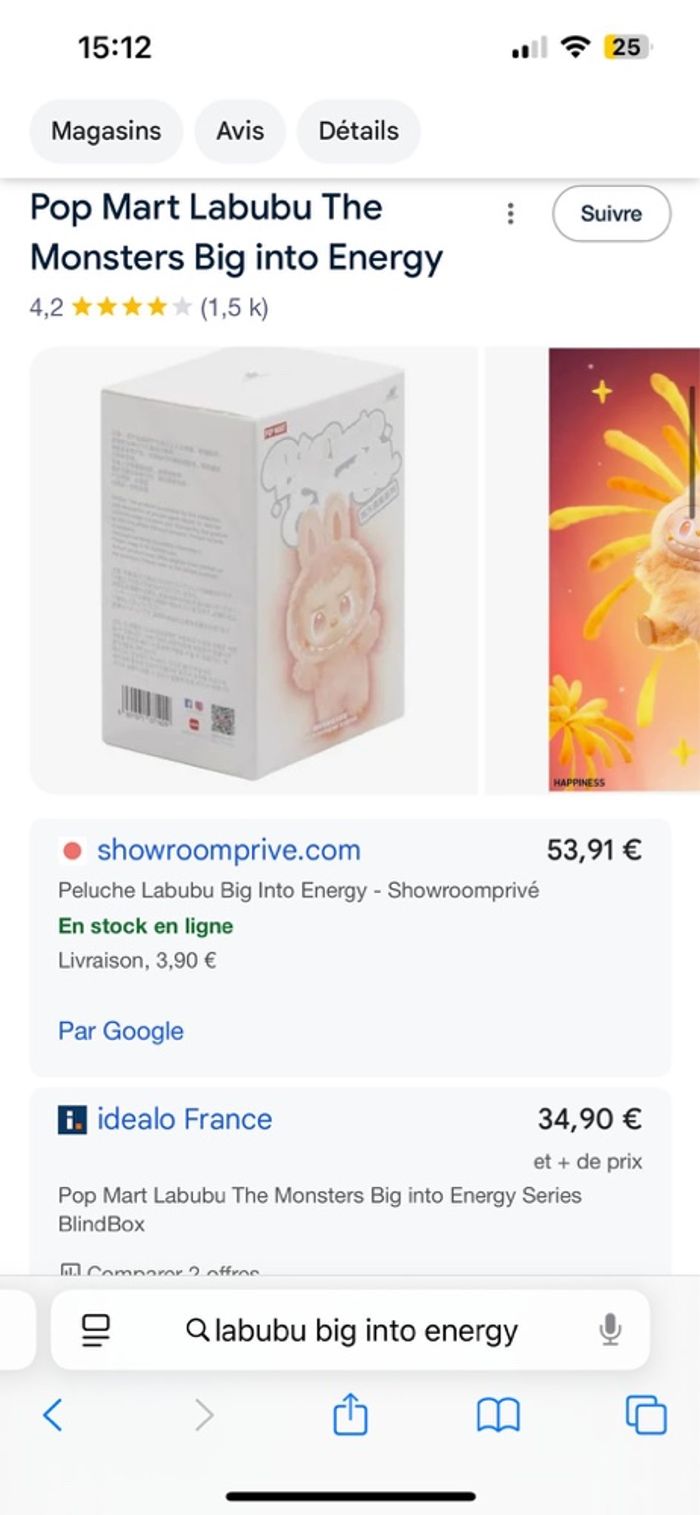Open the Détails chip

358,131
